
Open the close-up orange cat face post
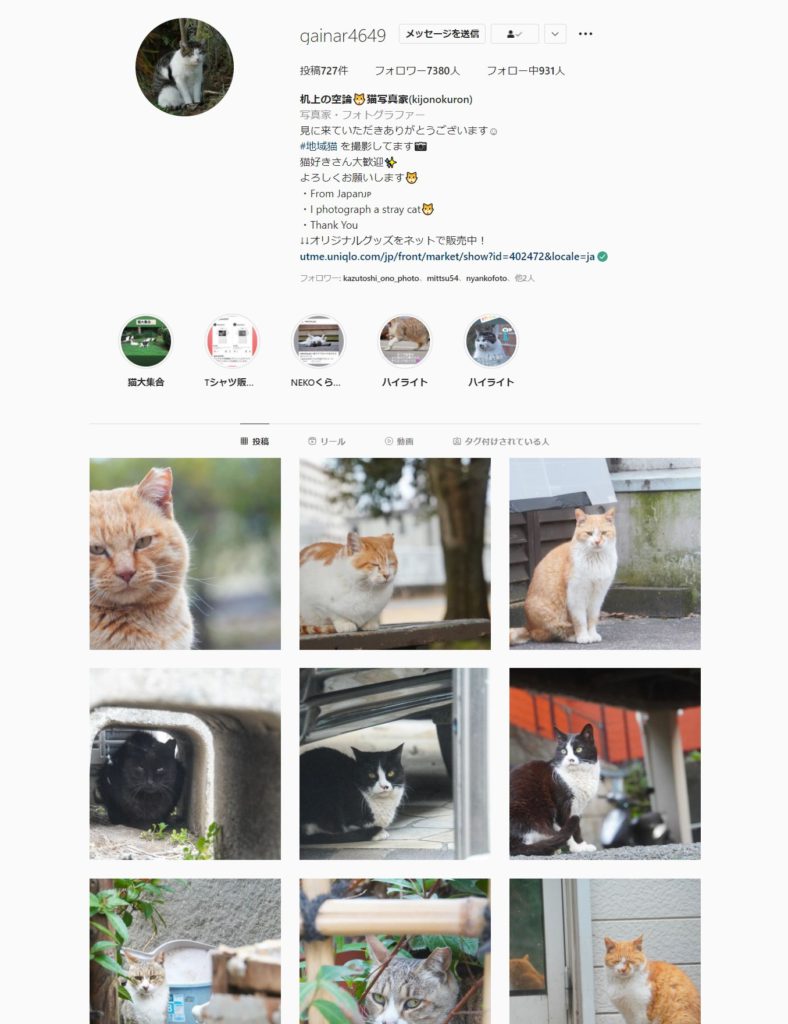[185, 554]
